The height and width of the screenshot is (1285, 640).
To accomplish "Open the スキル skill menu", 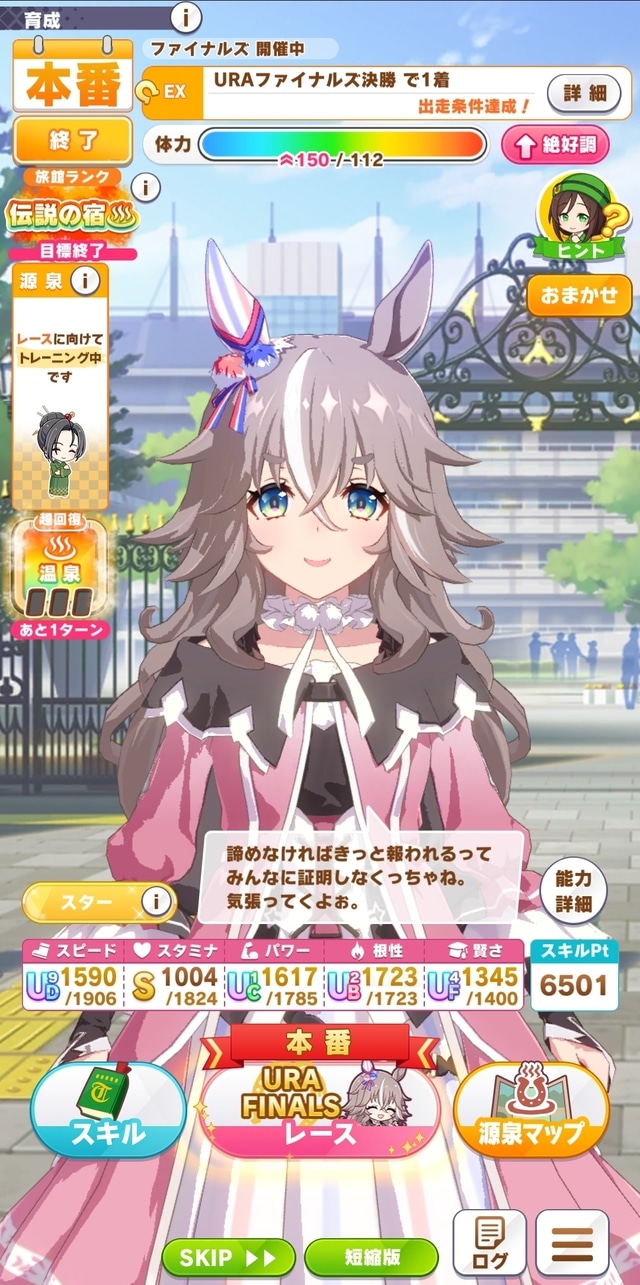I will click(107, 1110).
